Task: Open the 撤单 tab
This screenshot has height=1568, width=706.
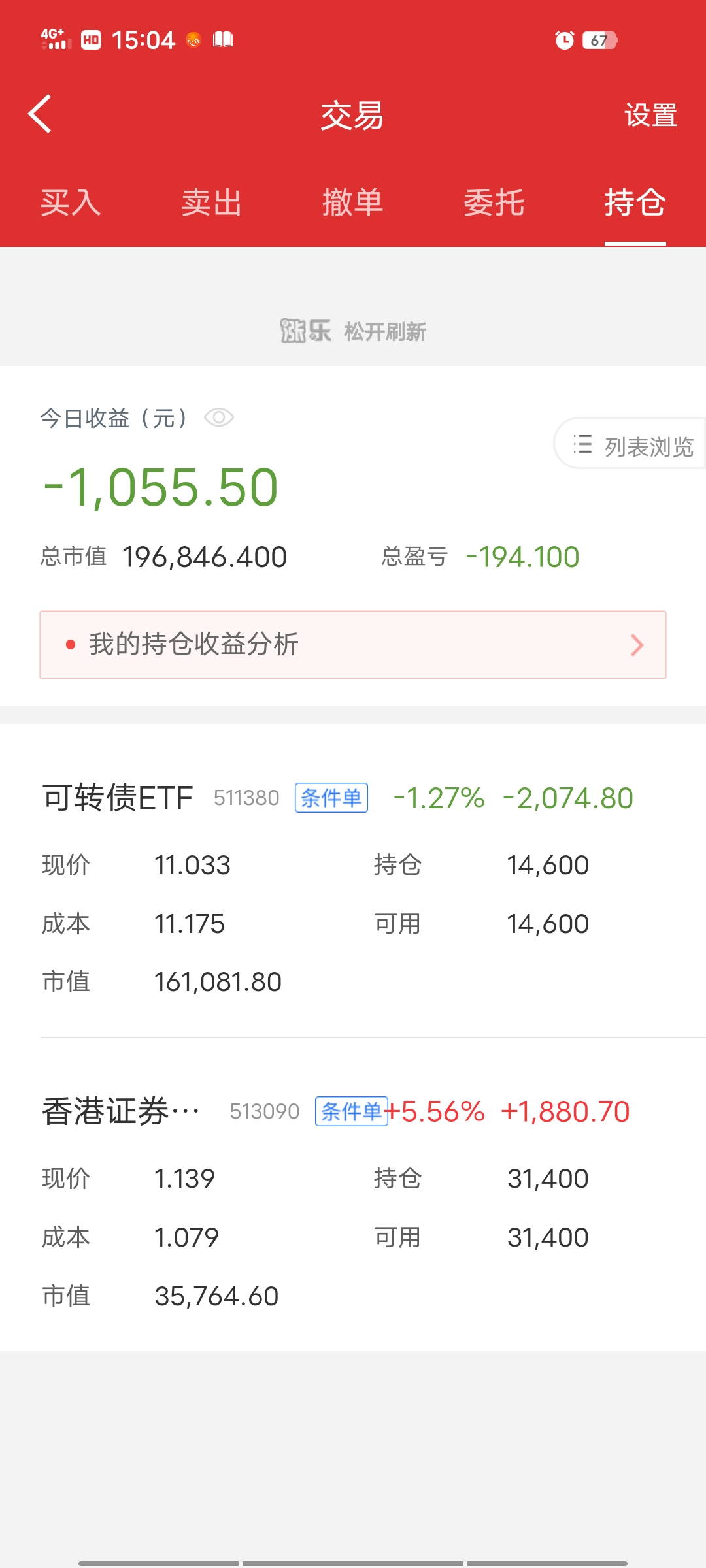Action: click(353, 202)
